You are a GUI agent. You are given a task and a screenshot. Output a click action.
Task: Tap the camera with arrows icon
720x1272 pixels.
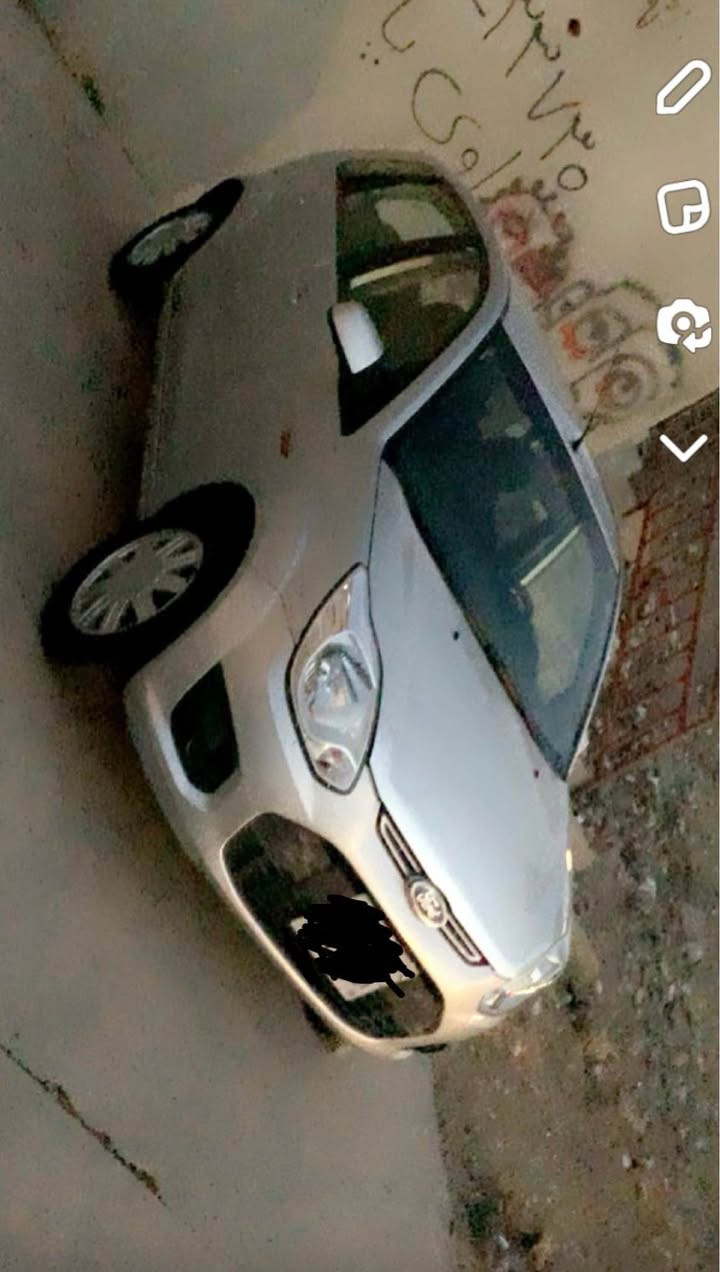684,327
